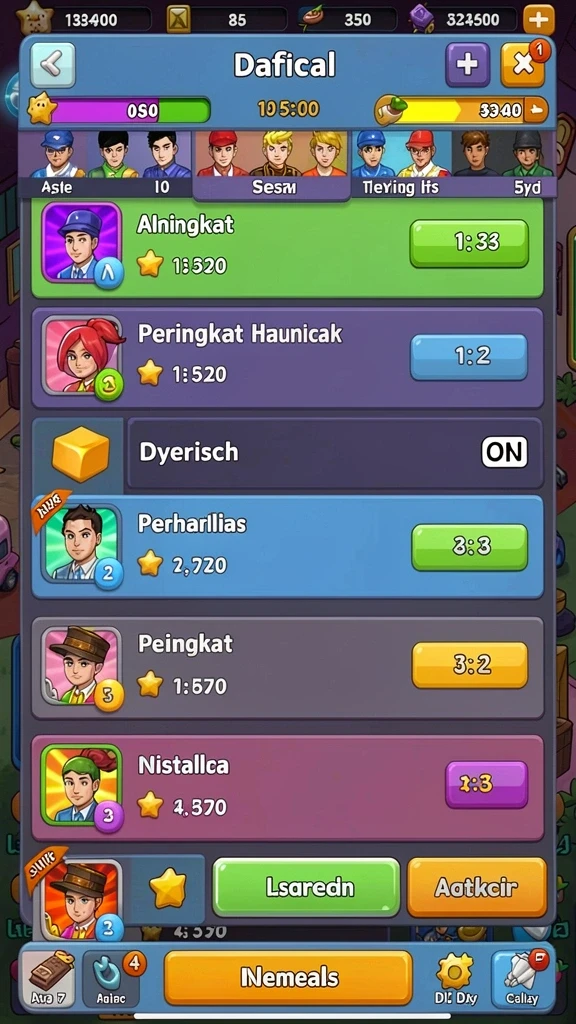Tap the orange Aatkcir button
This screenshot has width=576, height=1024.
[x=477, y=887]
